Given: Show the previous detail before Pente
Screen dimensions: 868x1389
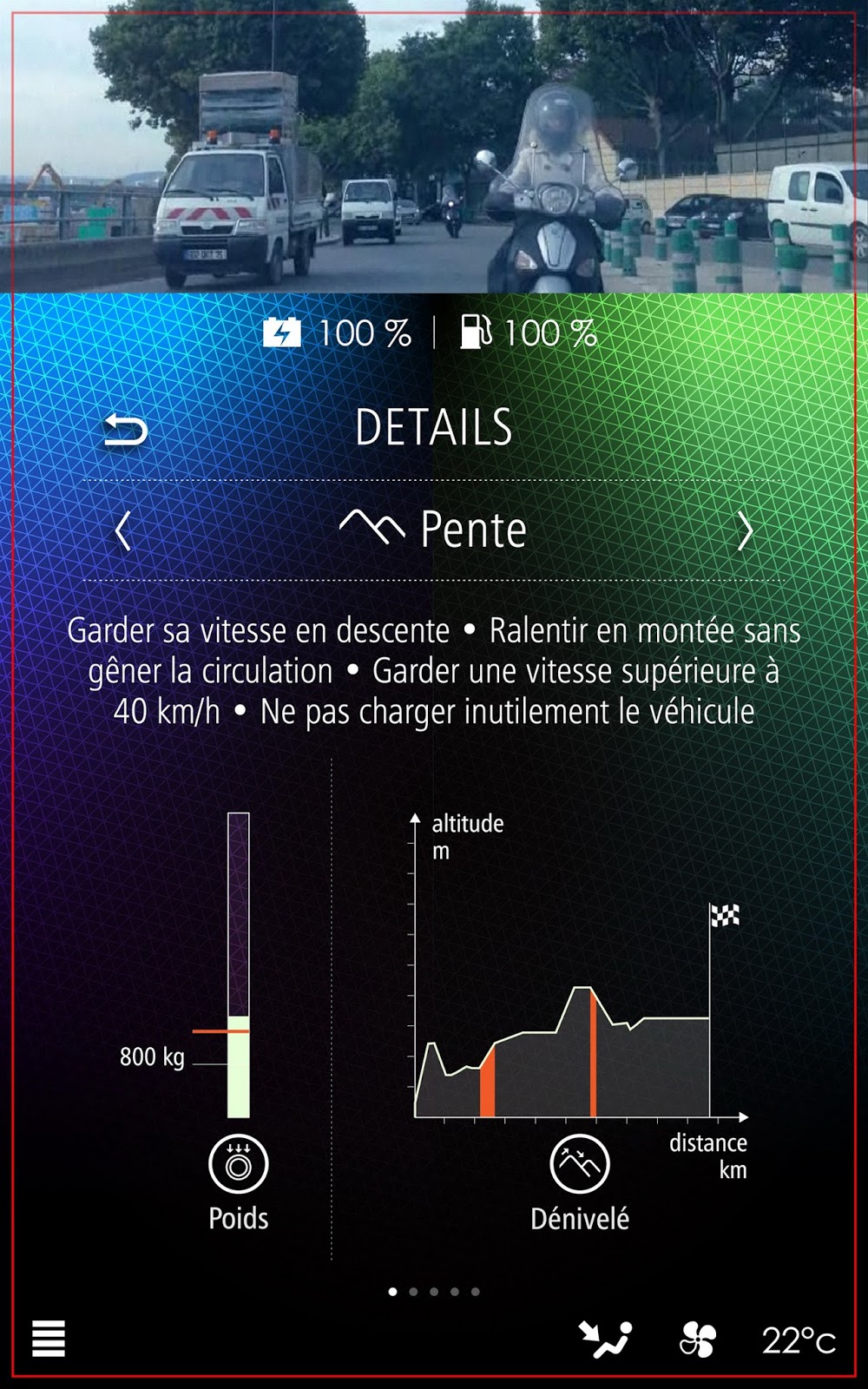Looking at the screenshot, I should point(123,530).
